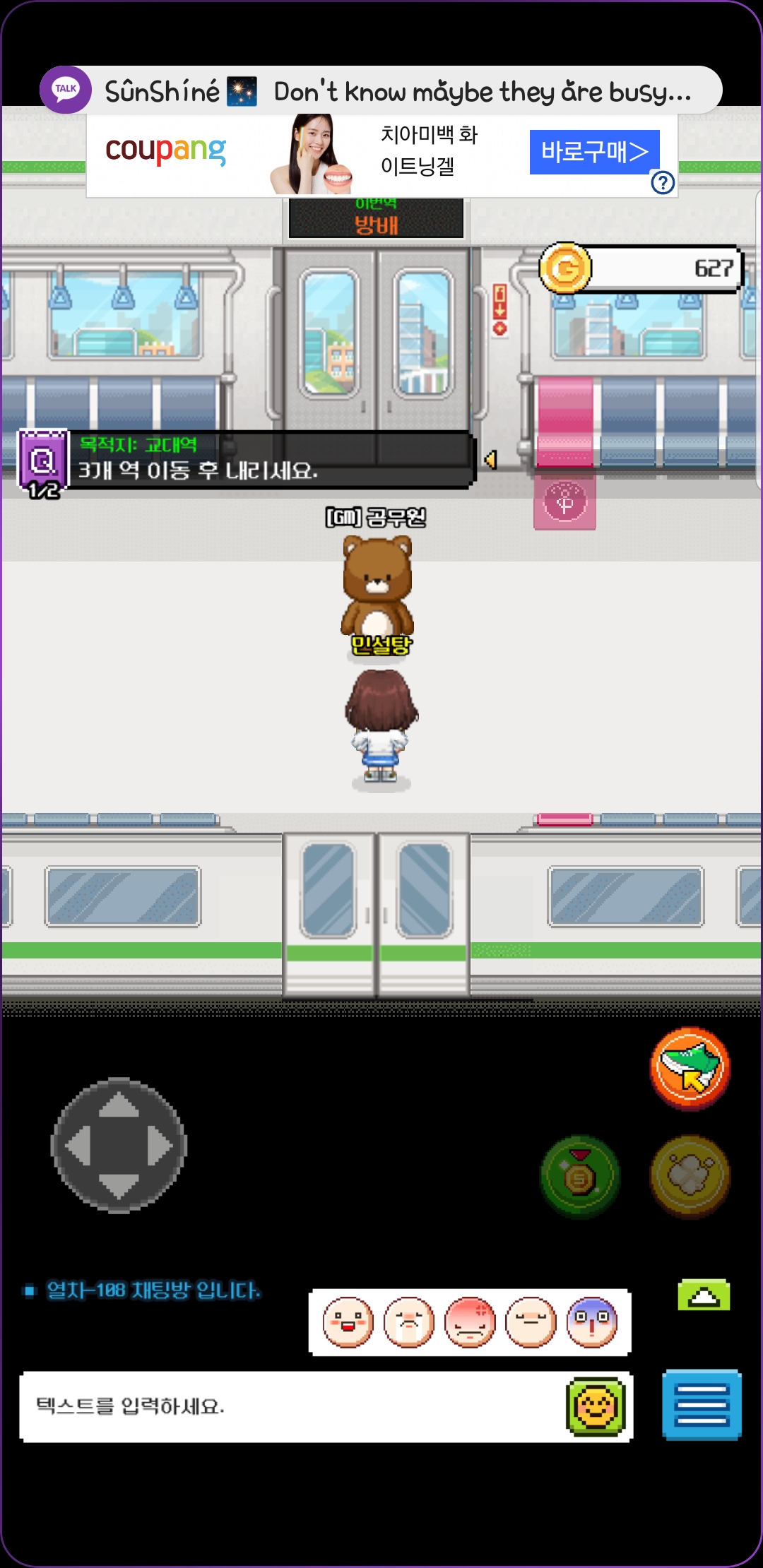Tap the Coupang 바로구매 ad button
The width and height of the screenshot is (763, 1568).
click(594, 152)
